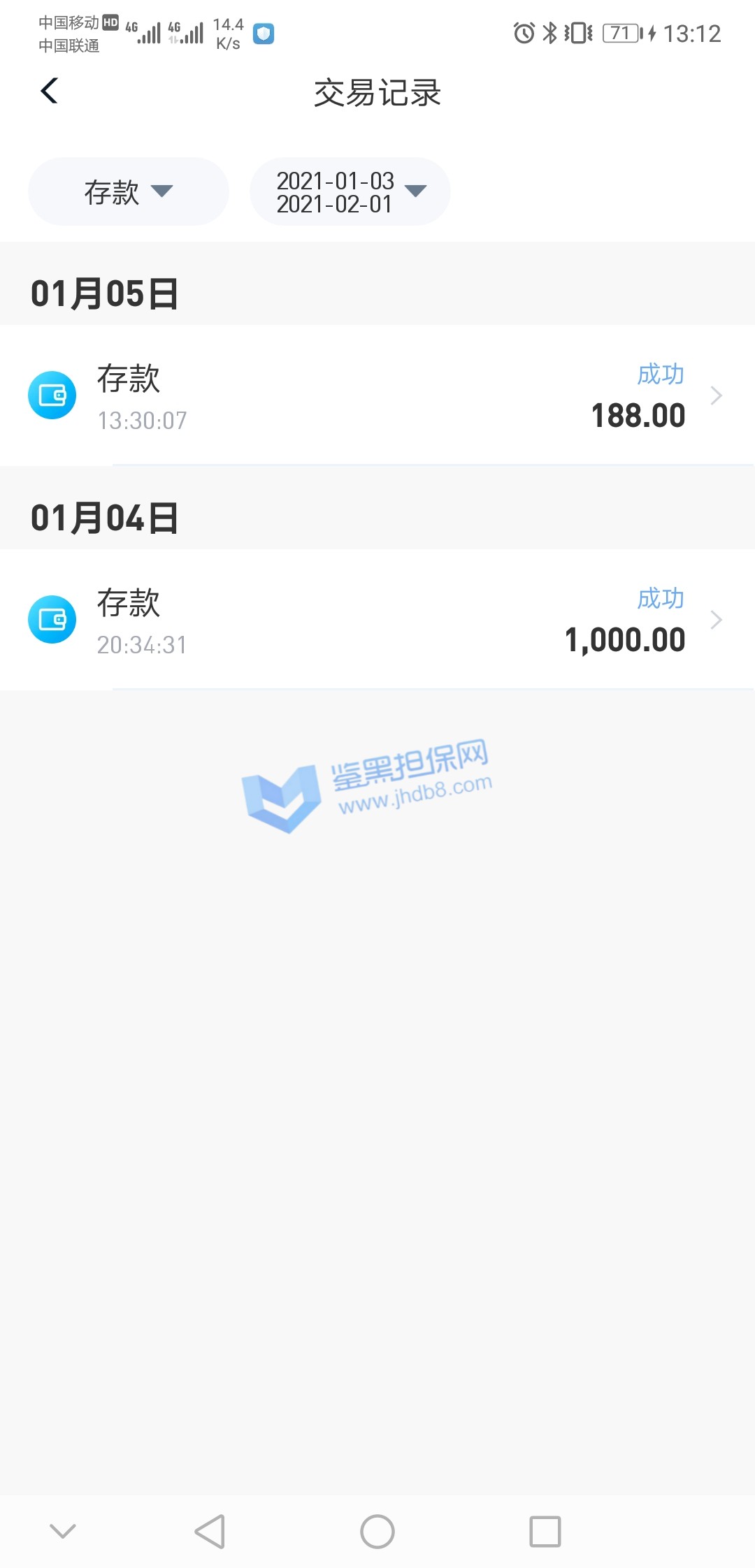View details of the 1,000.00 deposit
755x1568 pixels.
(x=377, y=620)
